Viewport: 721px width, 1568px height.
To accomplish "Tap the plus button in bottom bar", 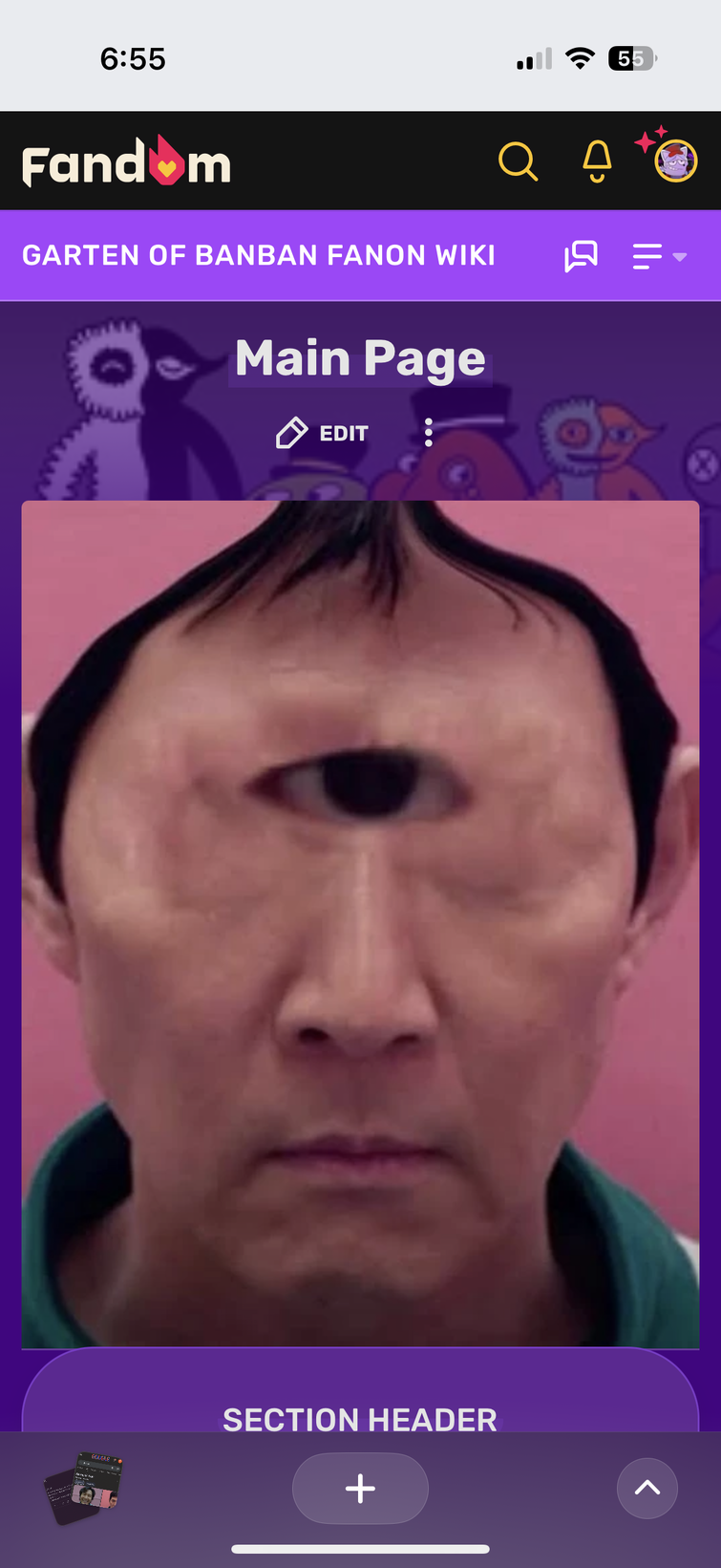I will (360, 1488).
